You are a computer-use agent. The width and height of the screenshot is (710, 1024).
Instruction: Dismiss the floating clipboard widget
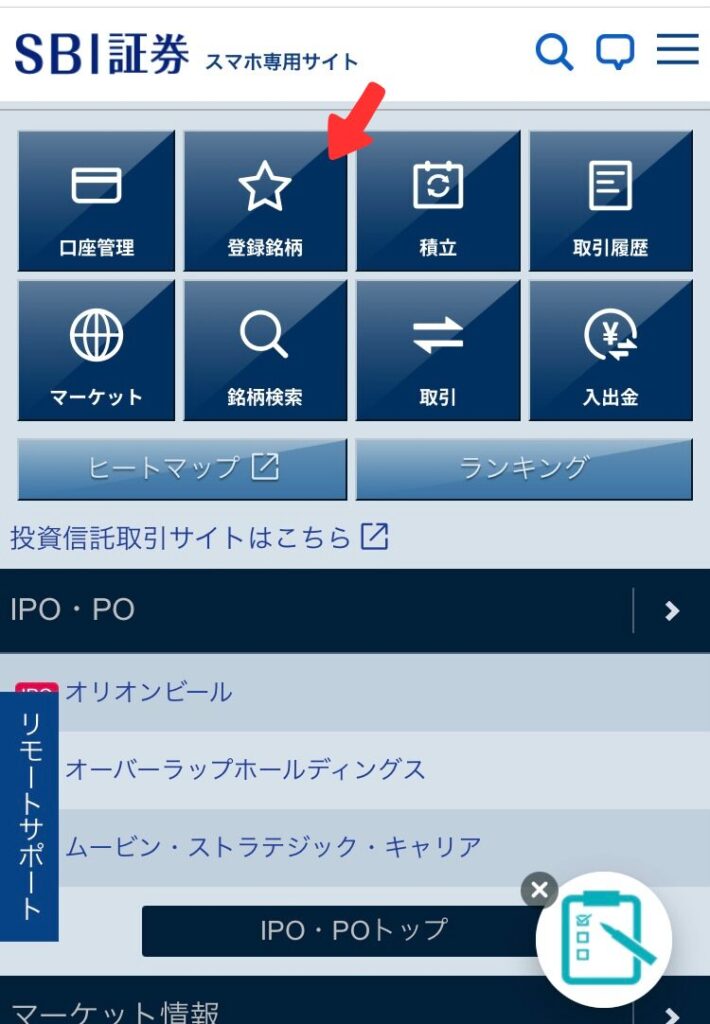click(539, 889)
